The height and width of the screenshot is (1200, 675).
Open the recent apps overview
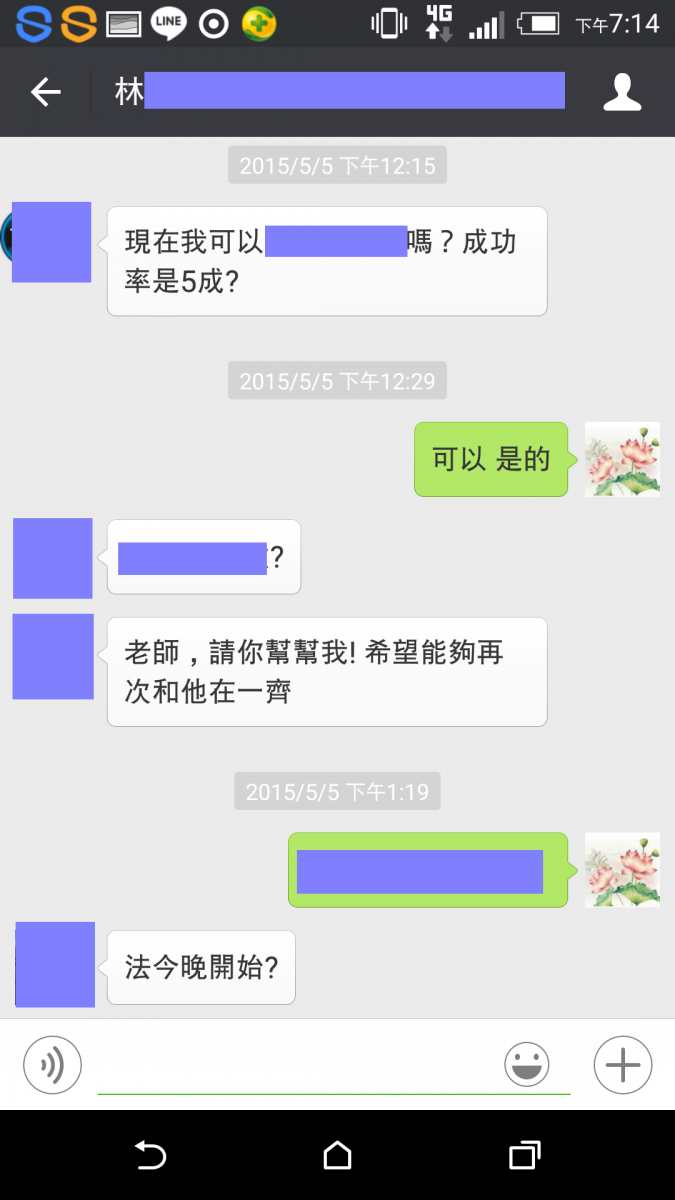[525, 1156]
